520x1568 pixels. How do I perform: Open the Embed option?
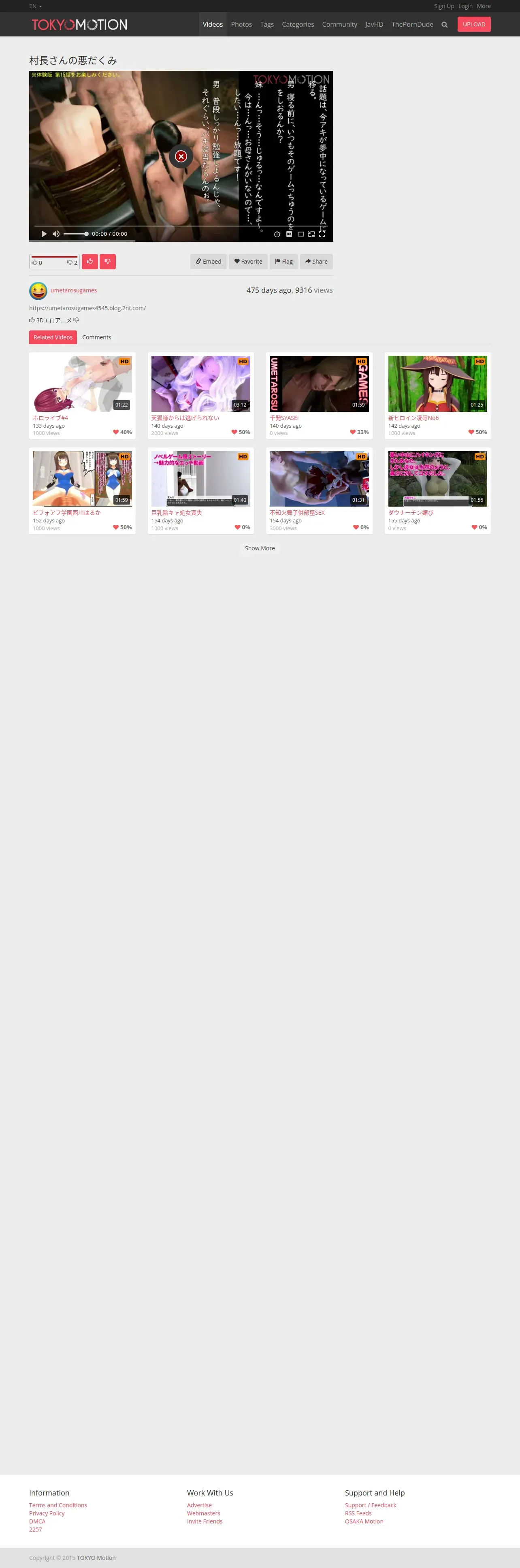(x=208, y=262)
